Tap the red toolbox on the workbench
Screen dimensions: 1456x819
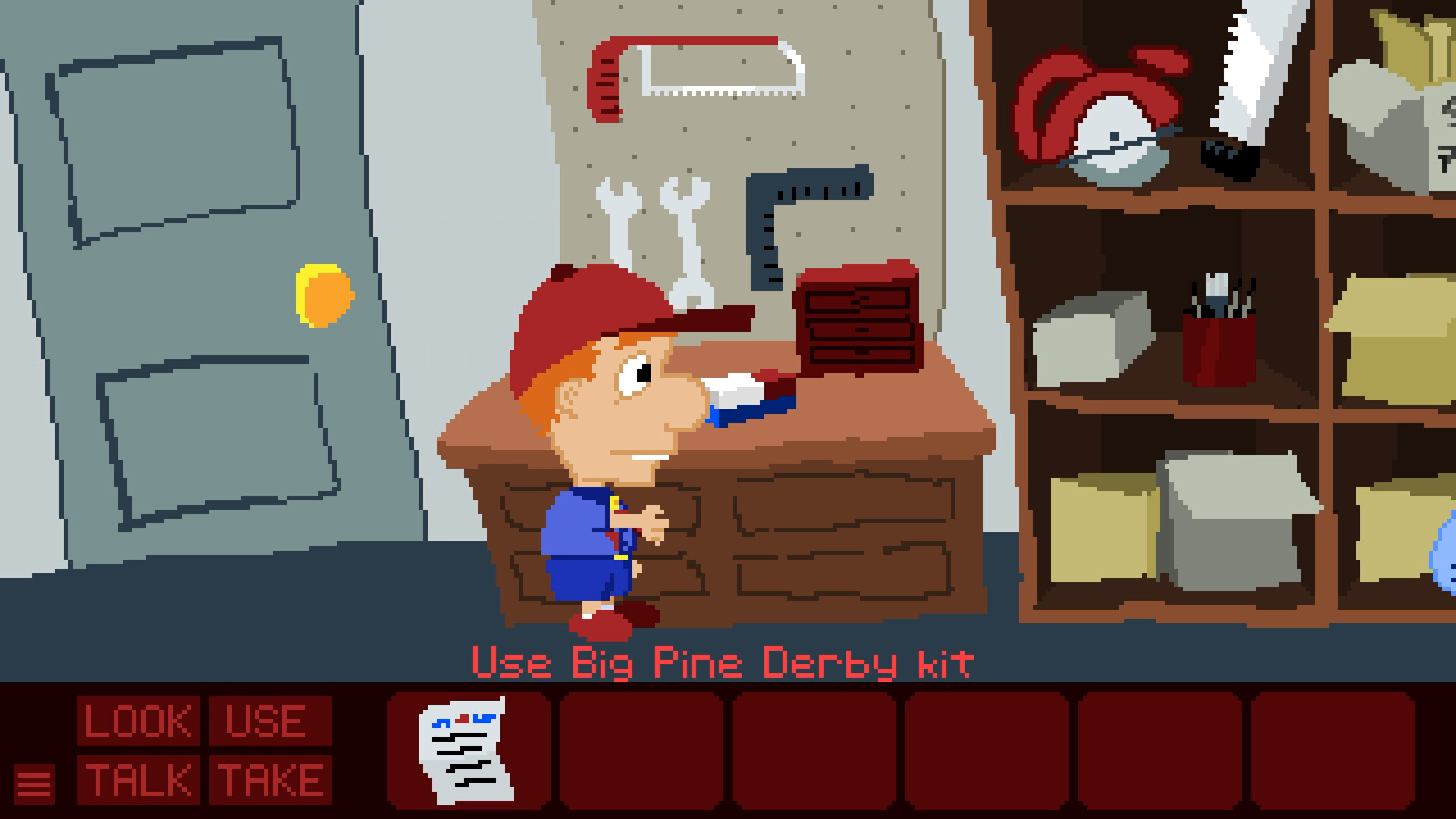click(859, 320)
